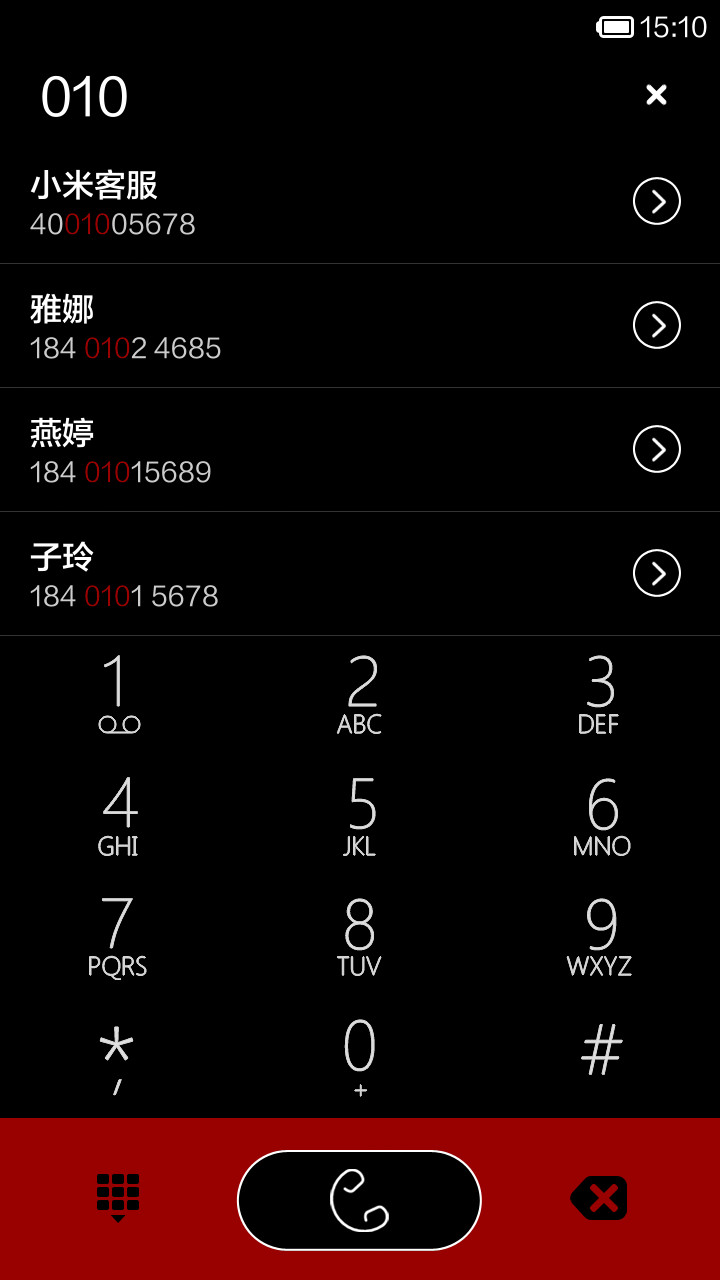The image size is (720, 1280).
Task: Open details arrow for 小米客服
Action: (657, 202)
